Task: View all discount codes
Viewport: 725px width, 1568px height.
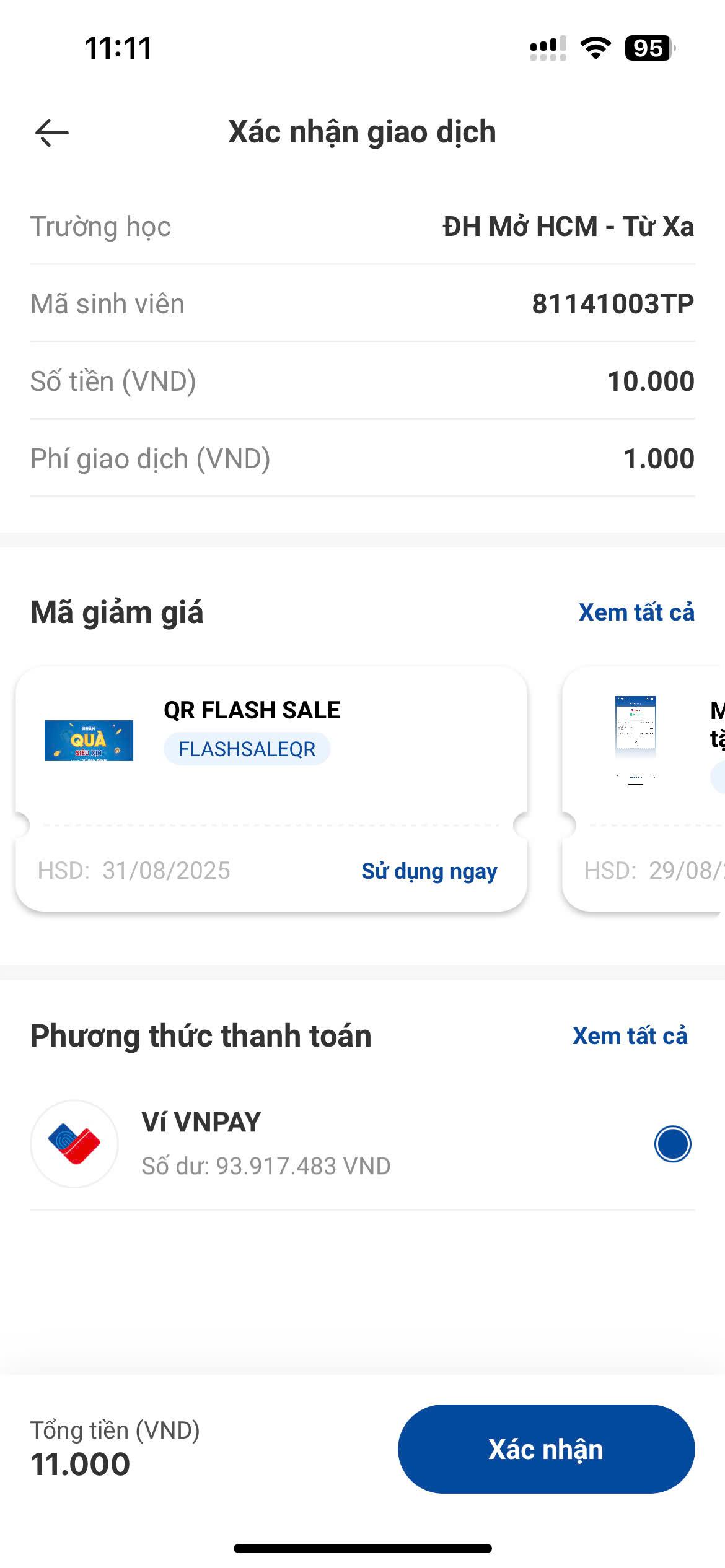Action: [x=636, y=612]
